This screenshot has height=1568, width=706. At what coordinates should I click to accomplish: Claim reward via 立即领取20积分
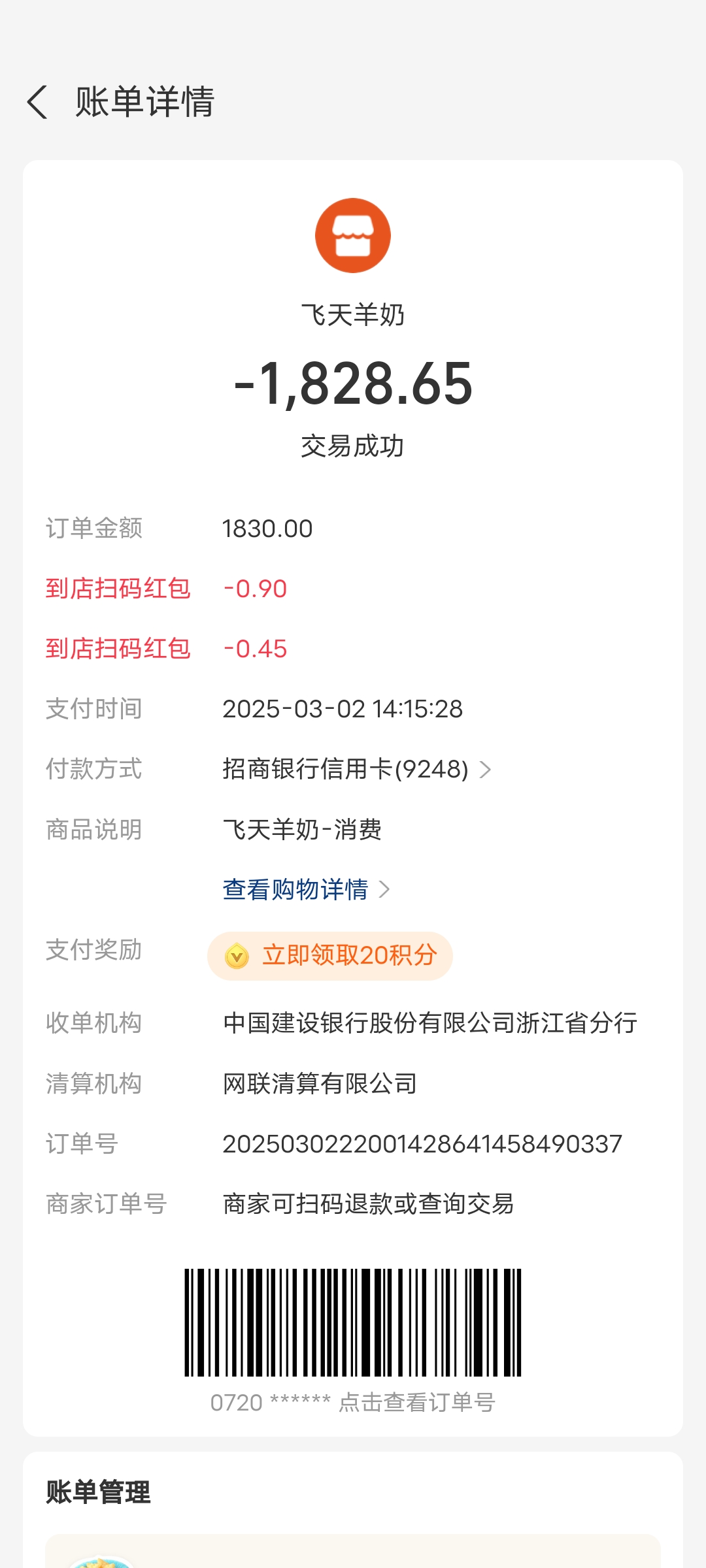tap(330, 956)
